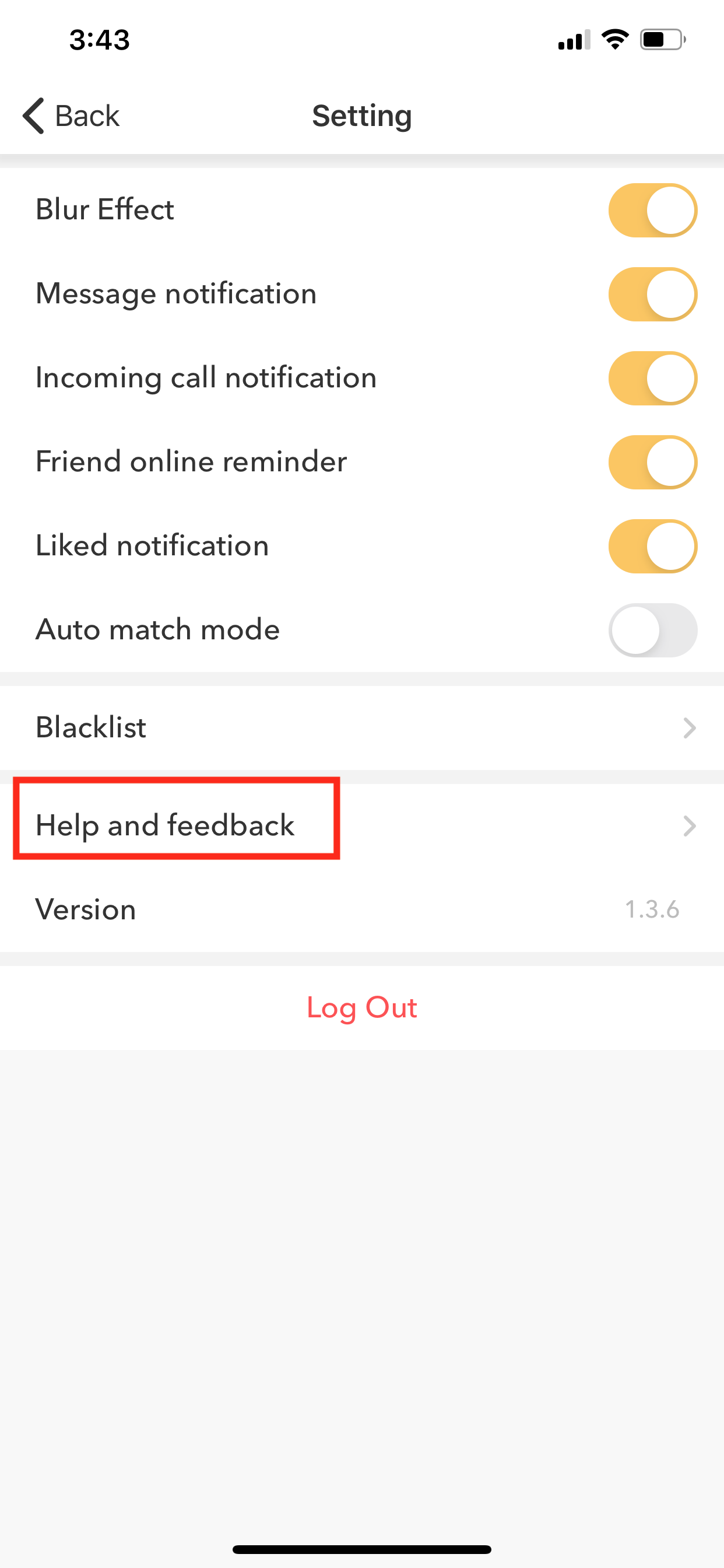The image size is (724, 1568).
Task: Disable the Liked notification switch
Action: click(x=652, y=547)
